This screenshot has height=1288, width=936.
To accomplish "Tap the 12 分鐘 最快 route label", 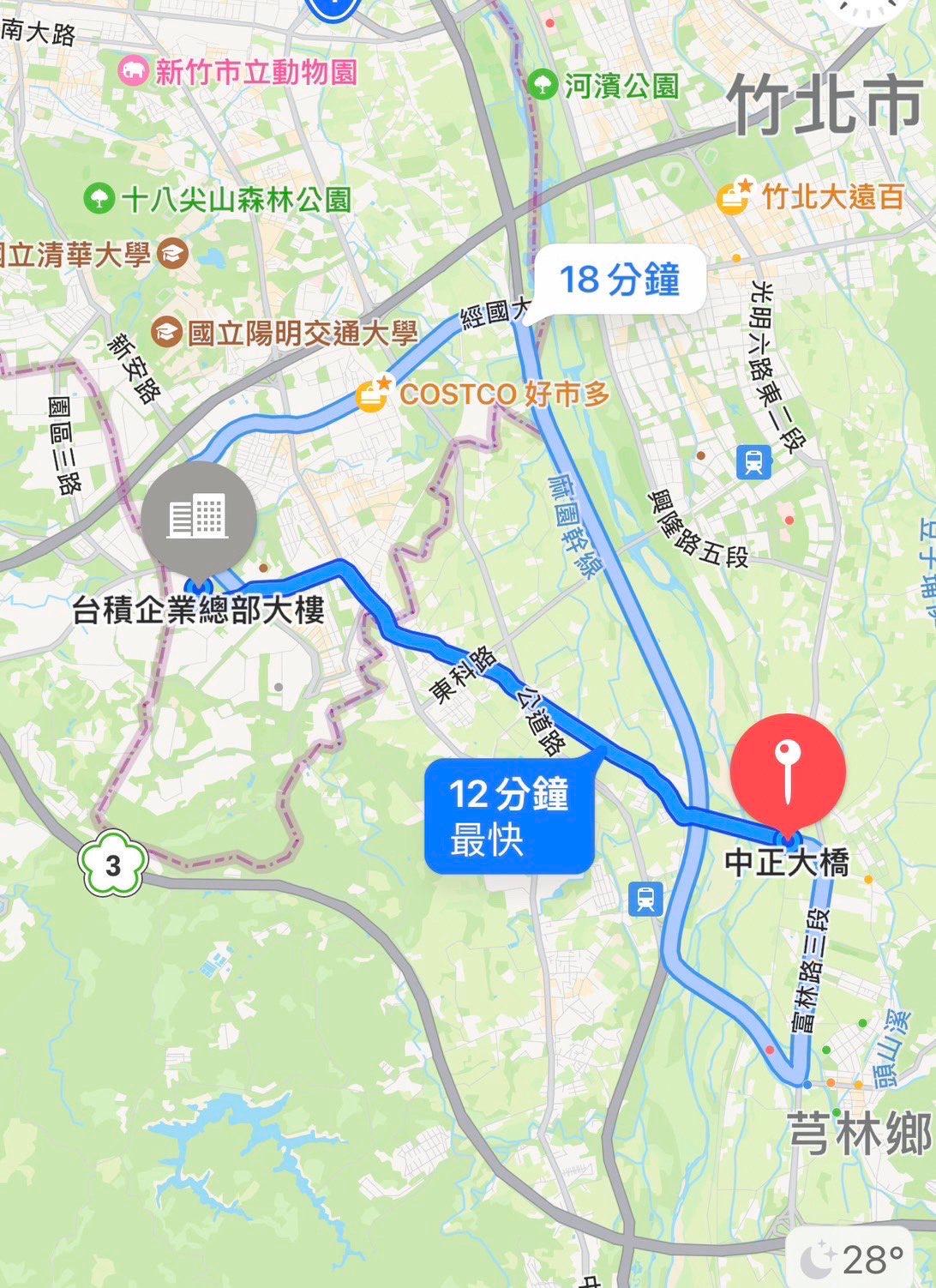I will [x=509, y=814].
